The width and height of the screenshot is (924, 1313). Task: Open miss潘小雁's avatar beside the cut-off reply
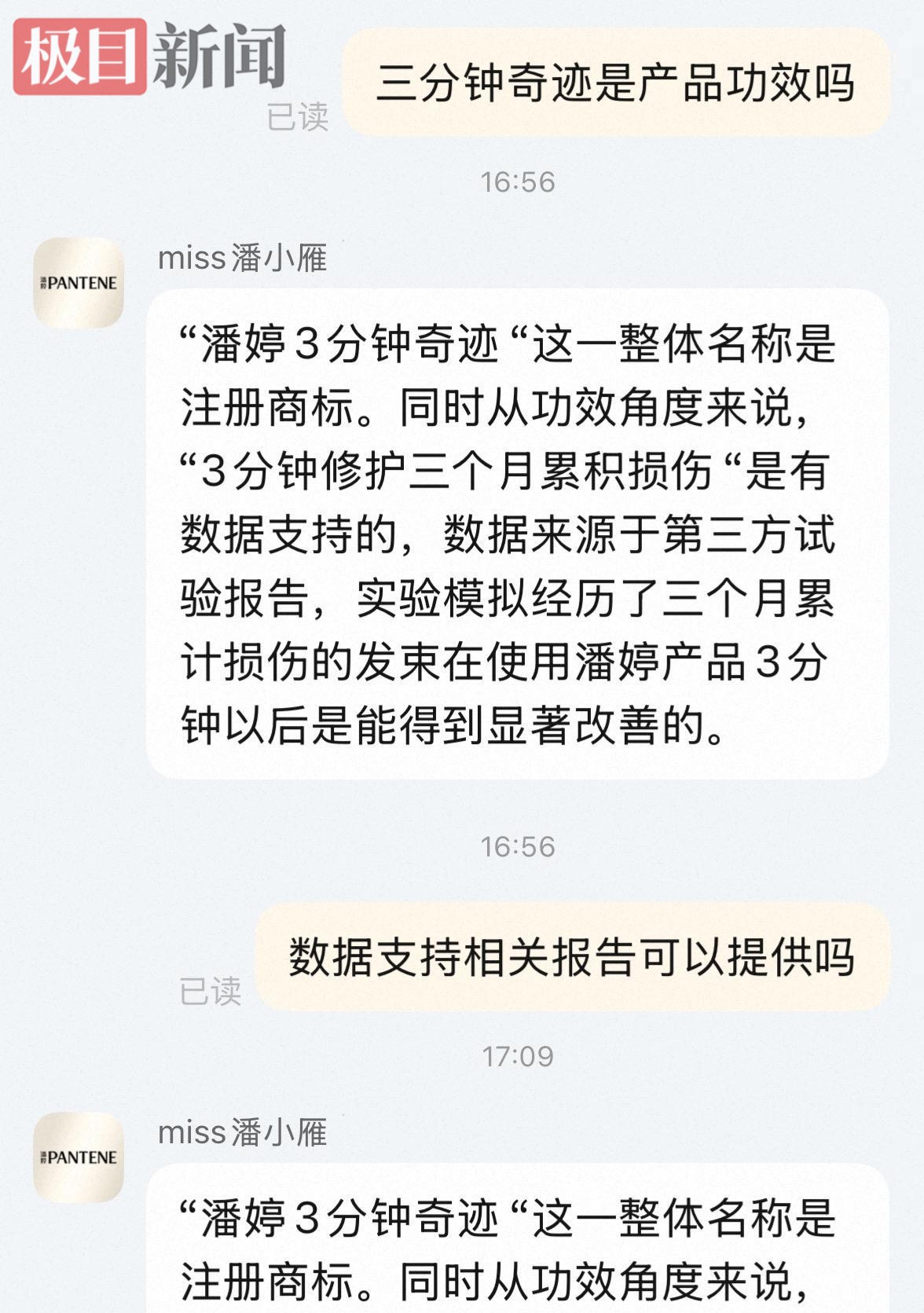[x=79, y=1157]
